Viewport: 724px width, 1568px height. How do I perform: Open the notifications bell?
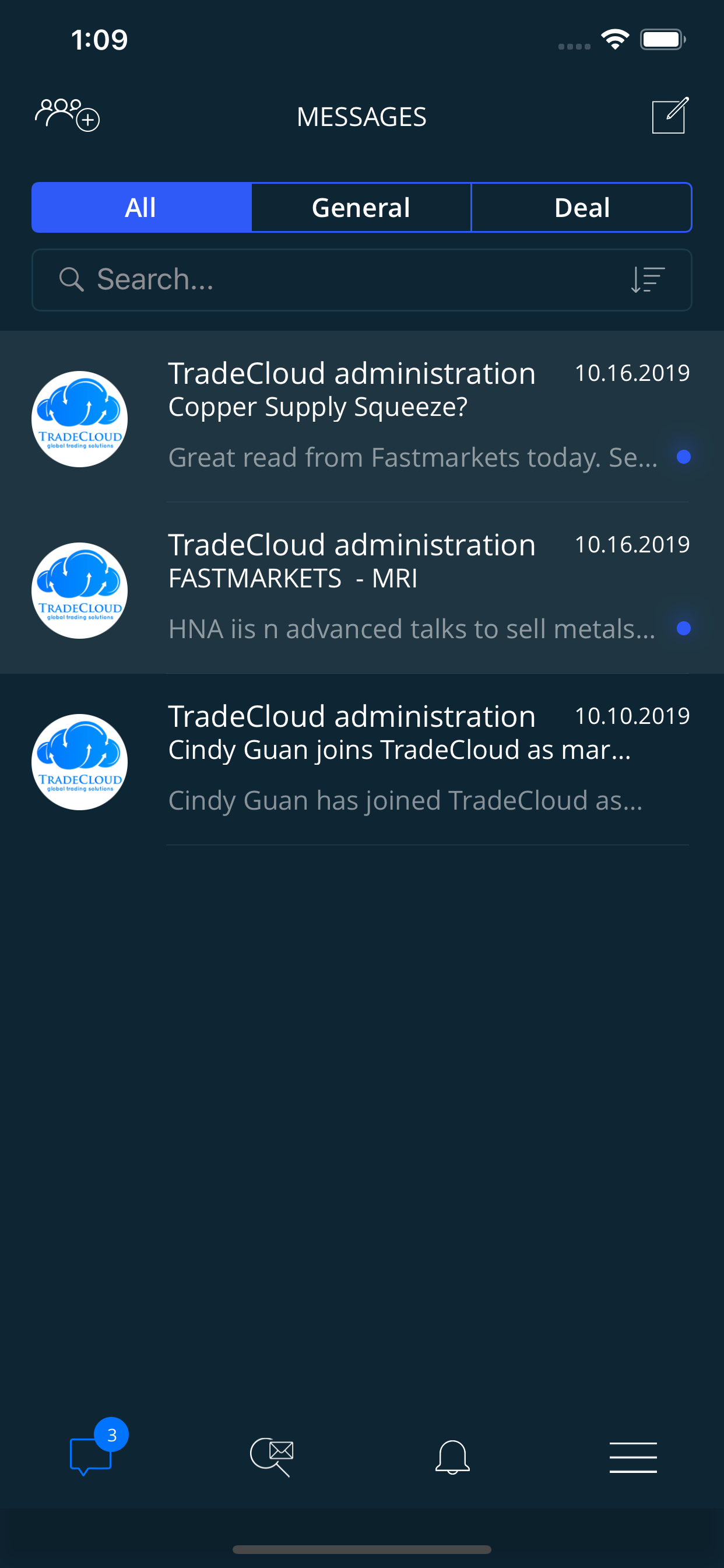pos(452,1457)
